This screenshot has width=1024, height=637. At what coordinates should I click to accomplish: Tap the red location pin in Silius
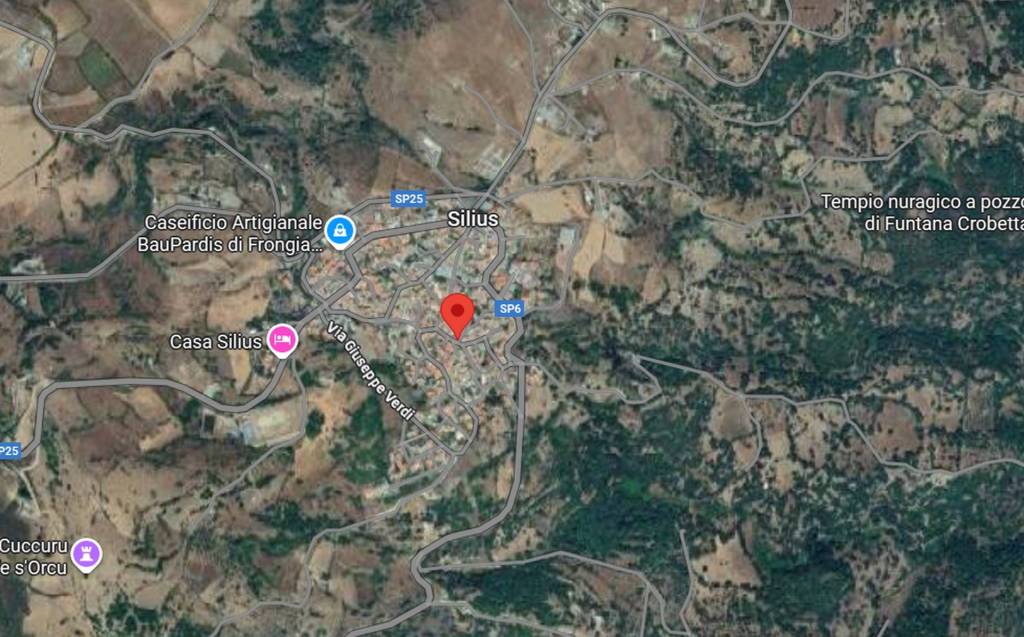tap(457, 313)
